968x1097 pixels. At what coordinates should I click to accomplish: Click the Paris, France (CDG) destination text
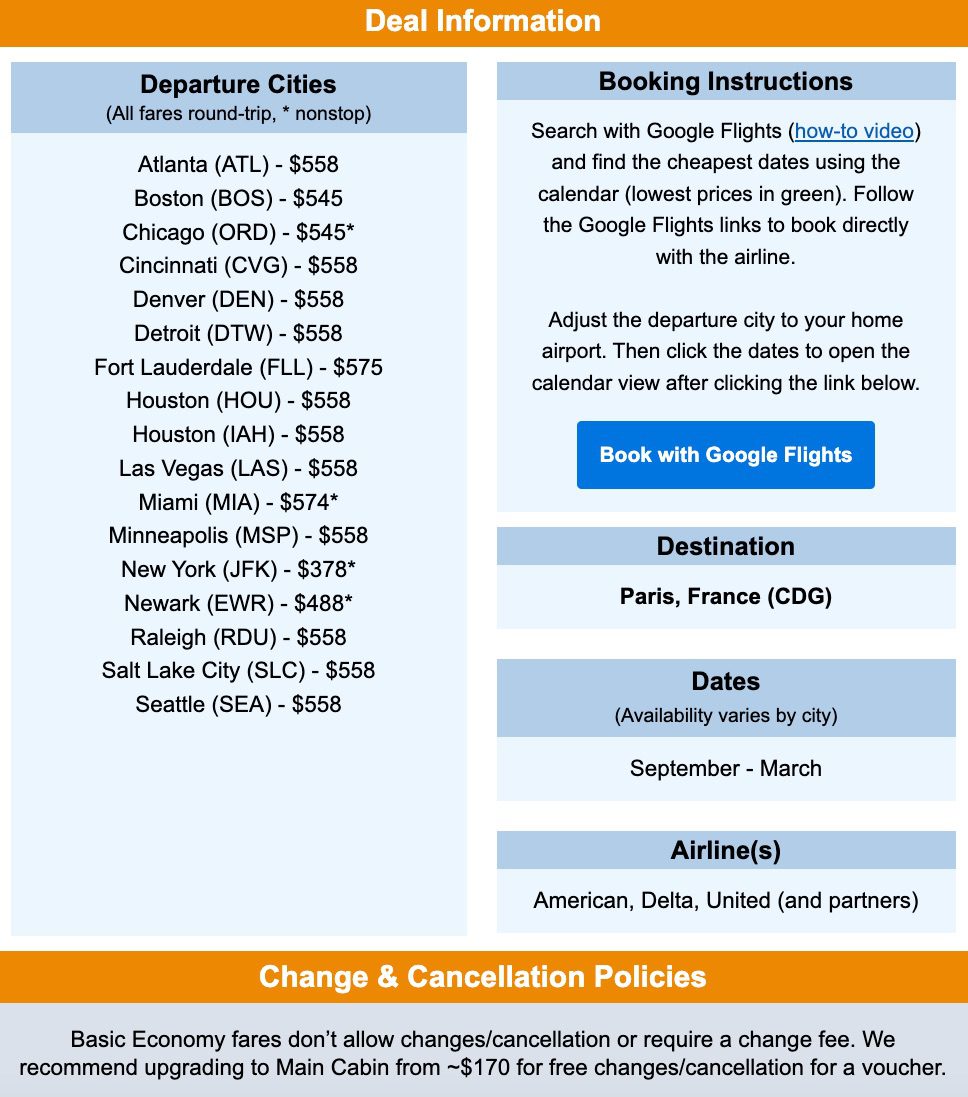click(x=725, y=596)
